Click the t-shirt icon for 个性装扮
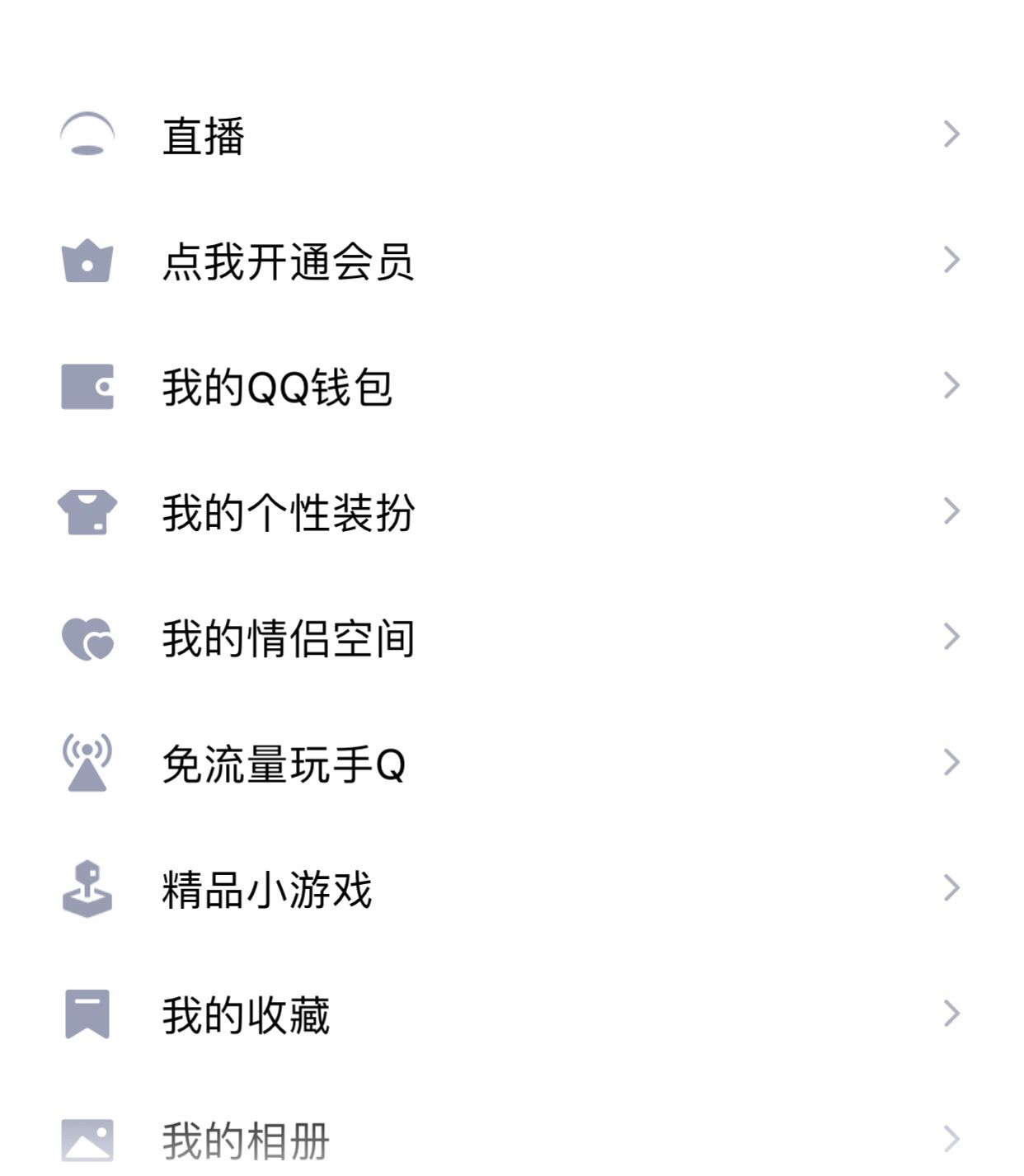 coord(87,510)
